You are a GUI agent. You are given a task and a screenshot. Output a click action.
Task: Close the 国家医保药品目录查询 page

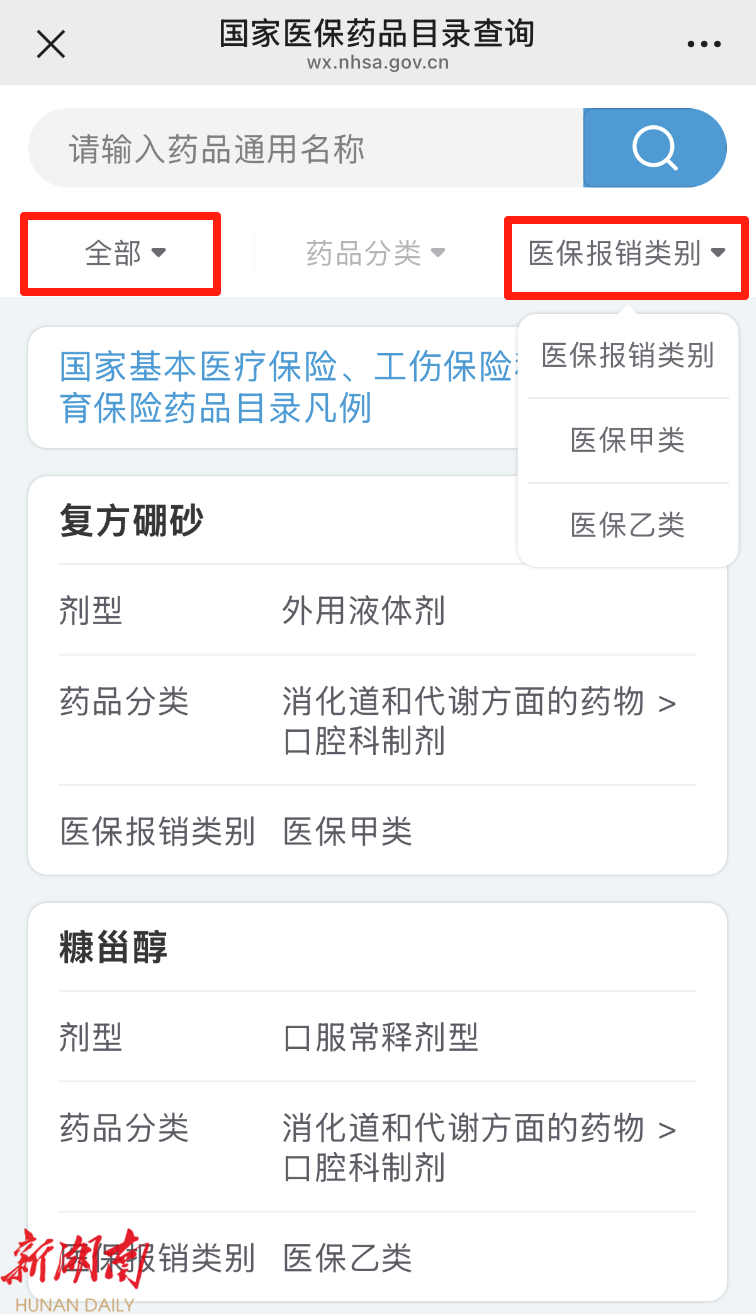50,44
